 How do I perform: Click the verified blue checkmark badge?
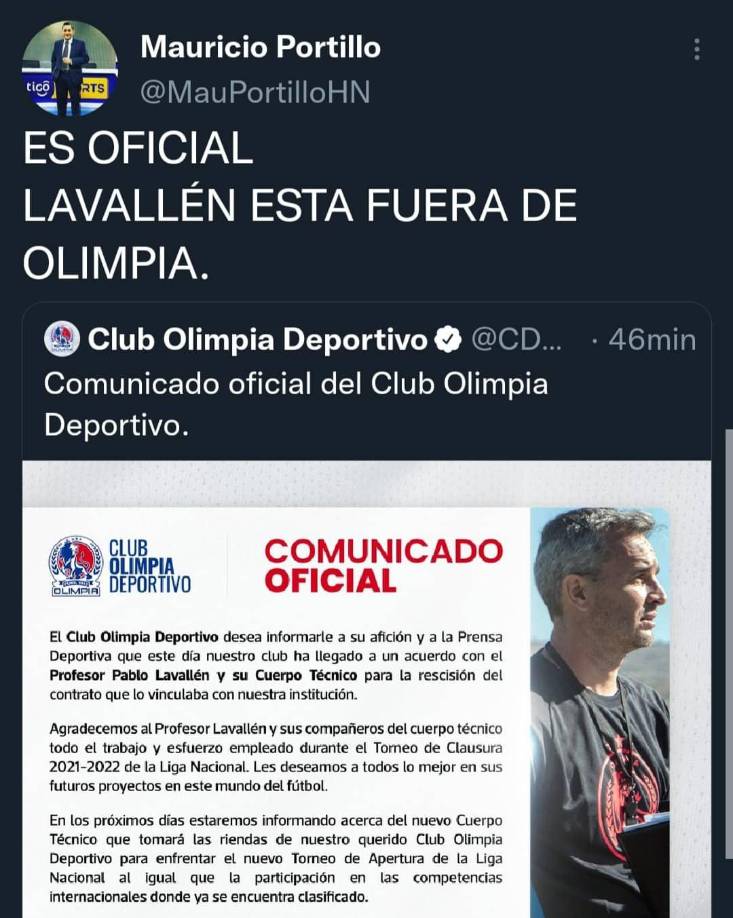click(448, 339)
